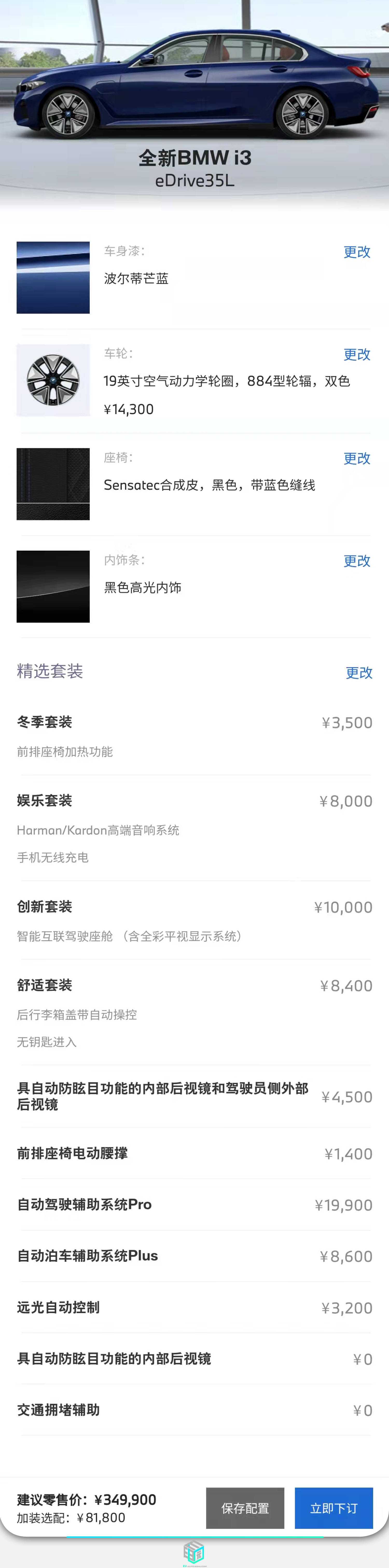Change the 精选套装 packages
The image size is (389, 1568).
click(x=358, y=673)
